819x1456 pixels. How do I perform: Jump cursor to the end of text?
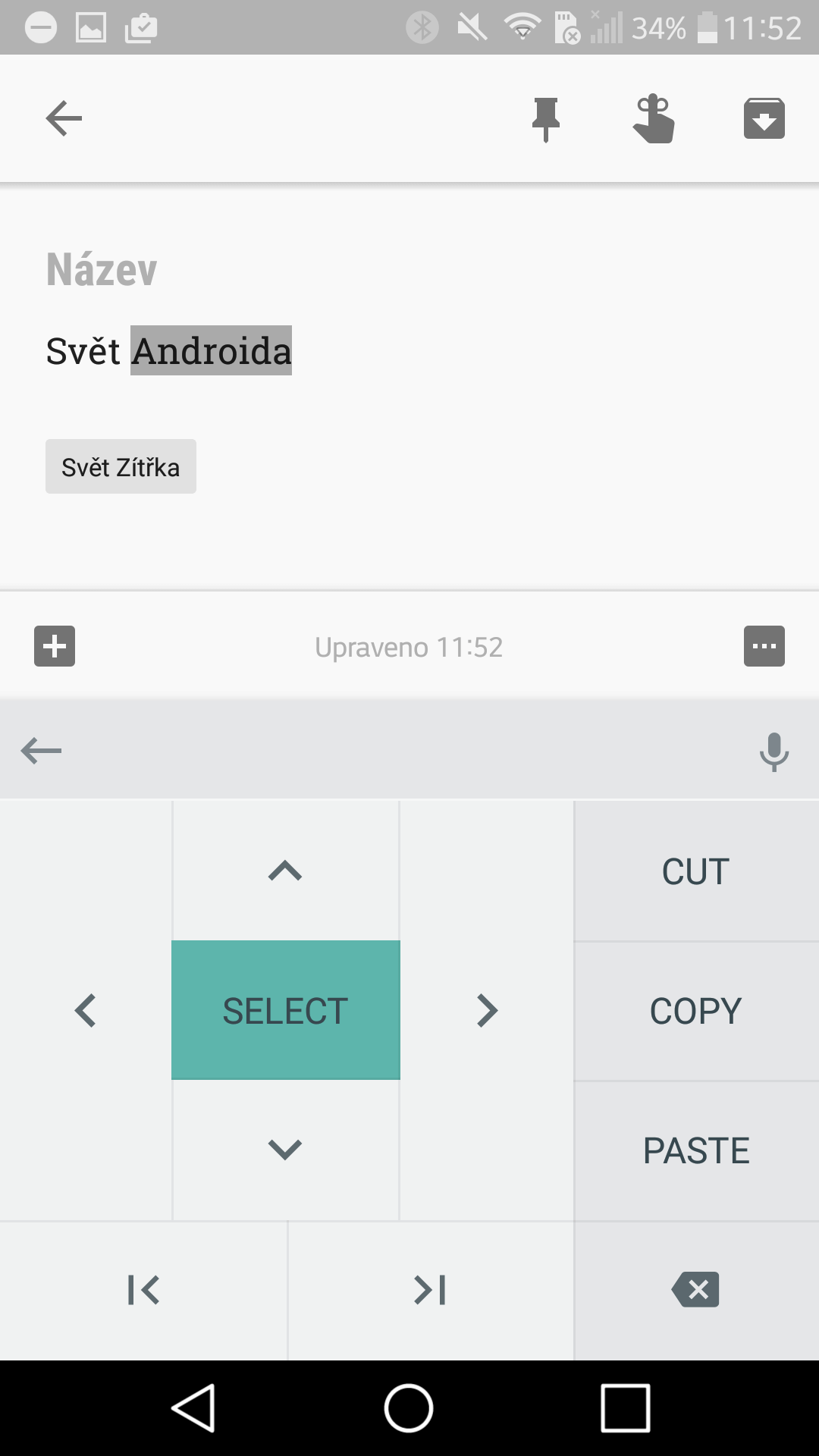[x=430, y=1290]
